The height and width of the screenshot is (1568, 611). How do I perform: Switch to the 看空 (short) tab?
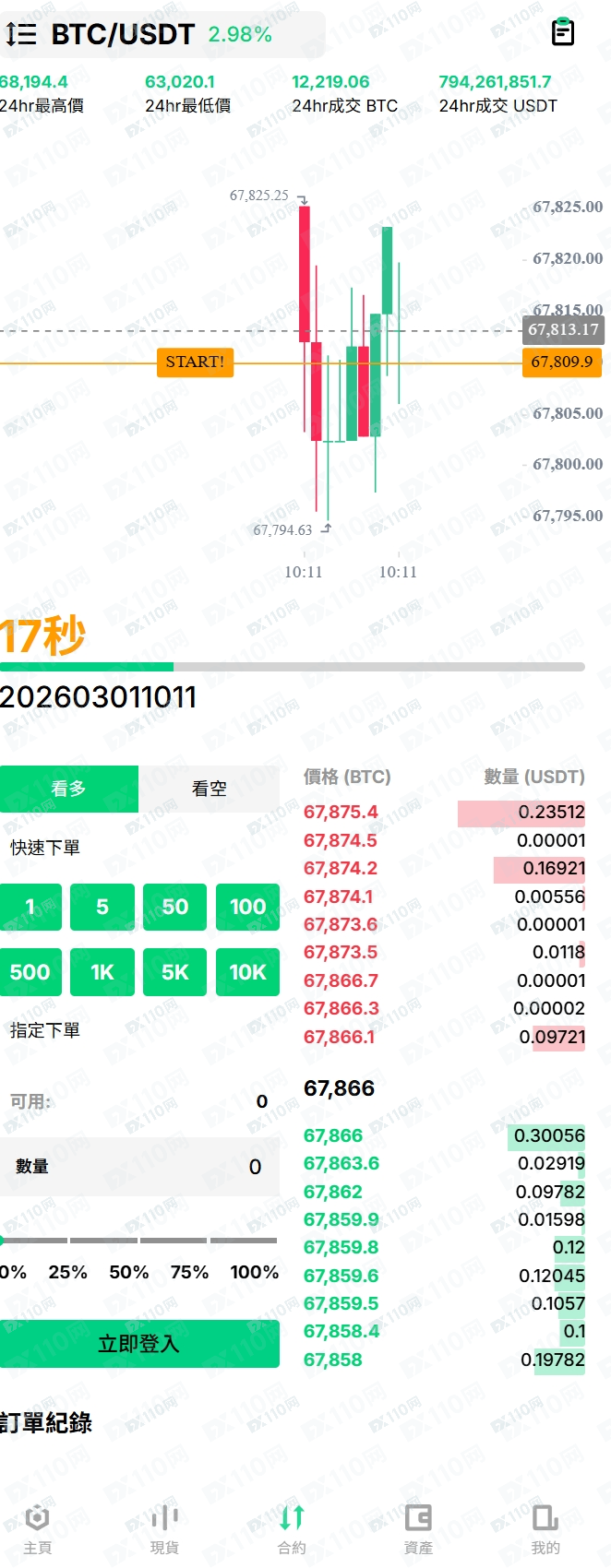click(209, 789)
